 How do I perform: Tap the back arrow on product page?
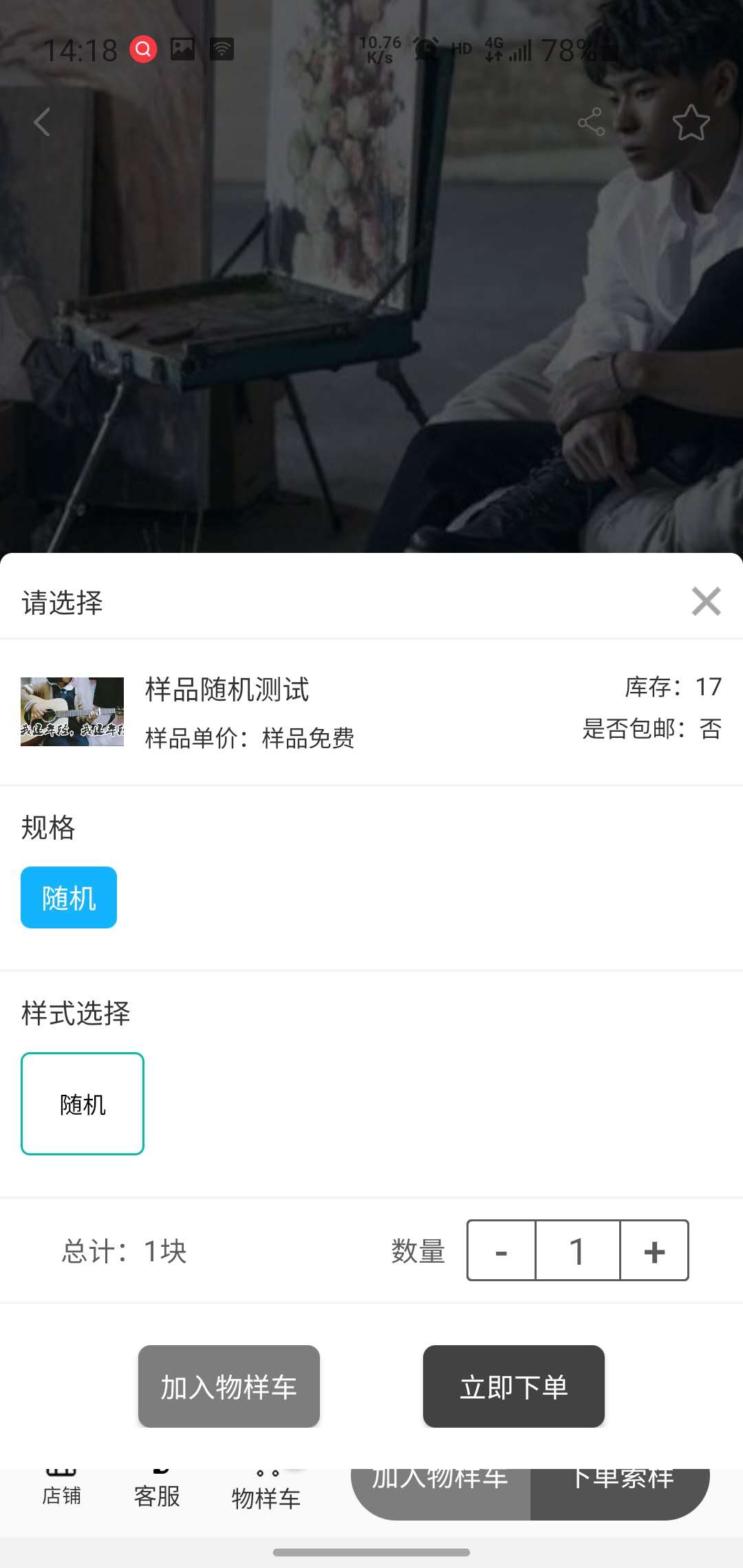(x=43, y=122)
